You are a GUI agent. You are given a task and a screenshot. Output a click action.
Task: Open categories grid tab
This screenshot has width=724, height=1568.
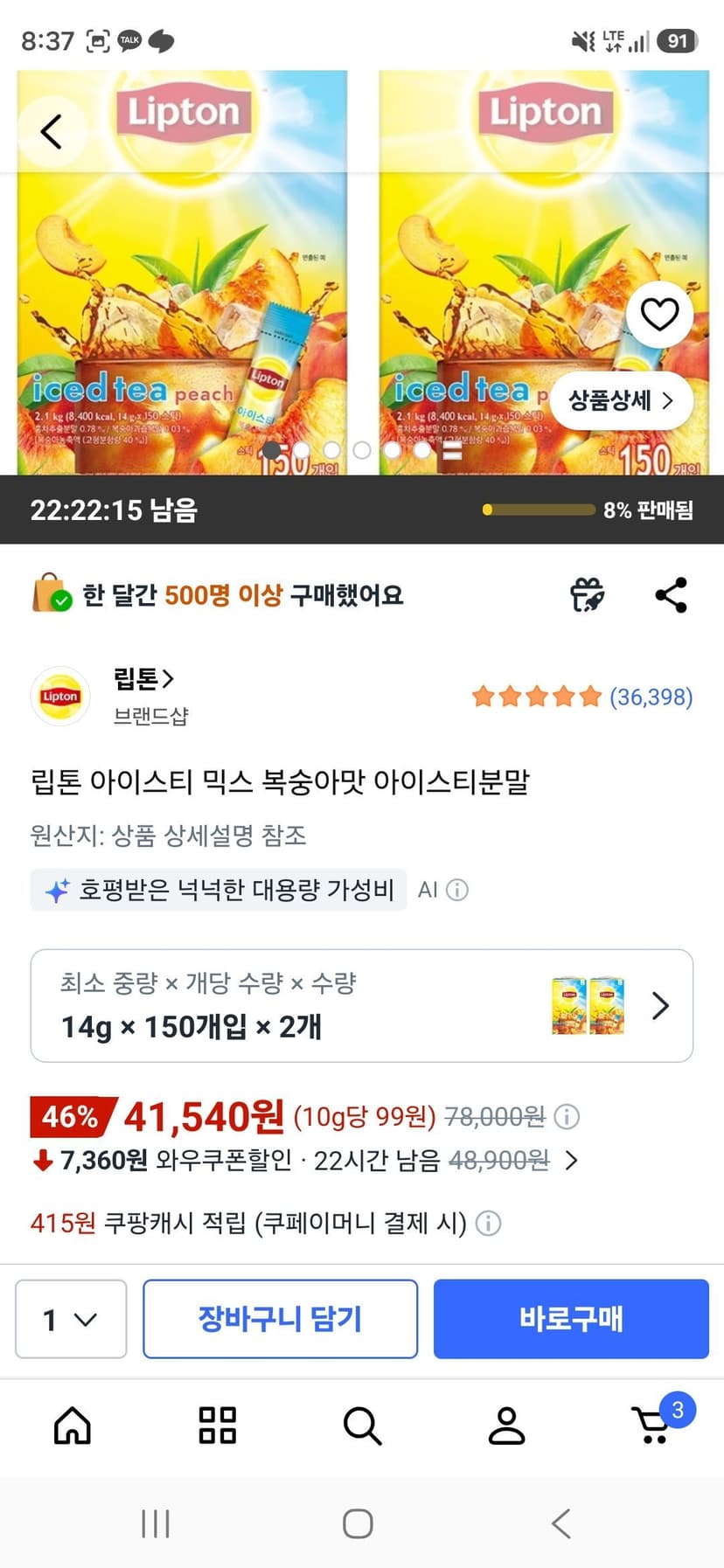(218, 1426)
